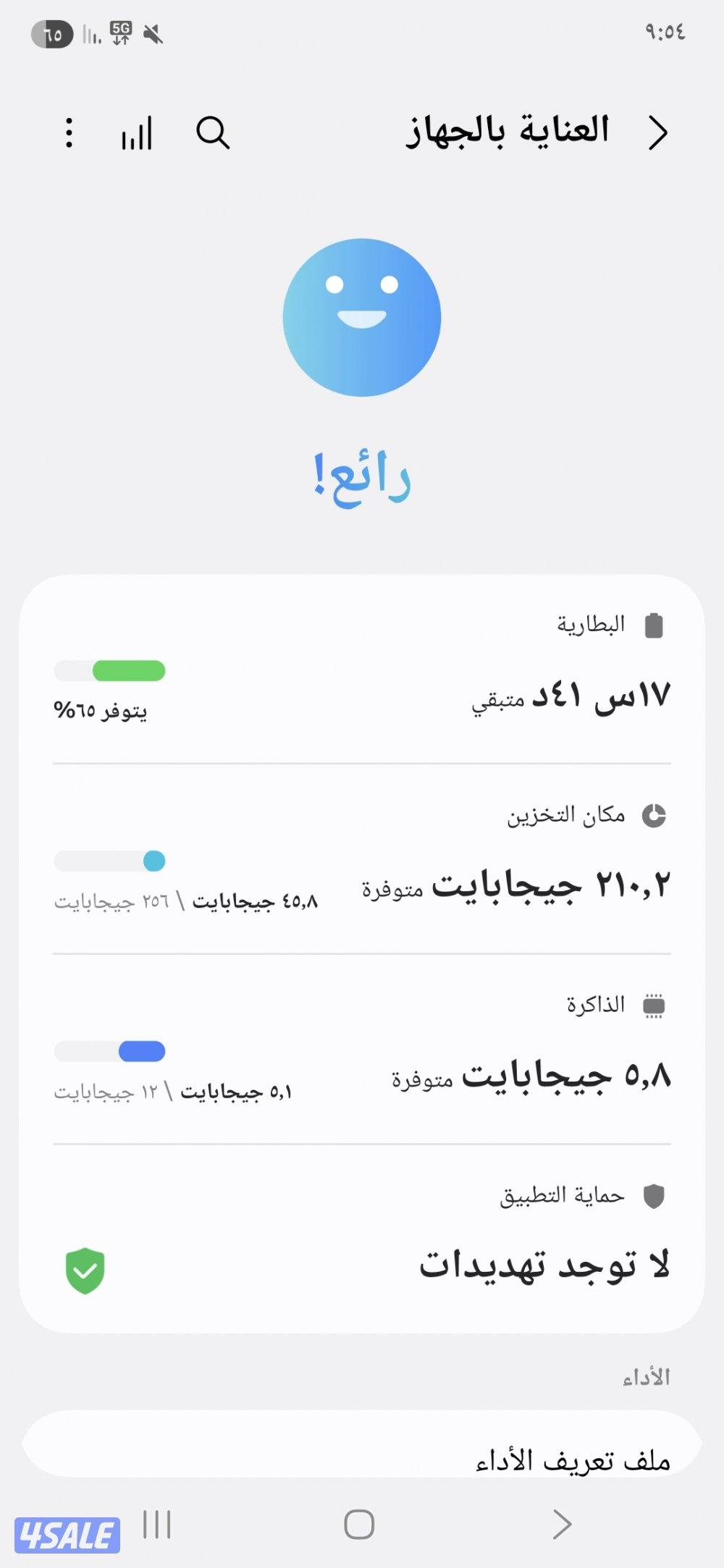The height and width of the screenshot is (1568, 724).
Task: Expand the مكان التخزين storage section
Action: tap(362, 865)
